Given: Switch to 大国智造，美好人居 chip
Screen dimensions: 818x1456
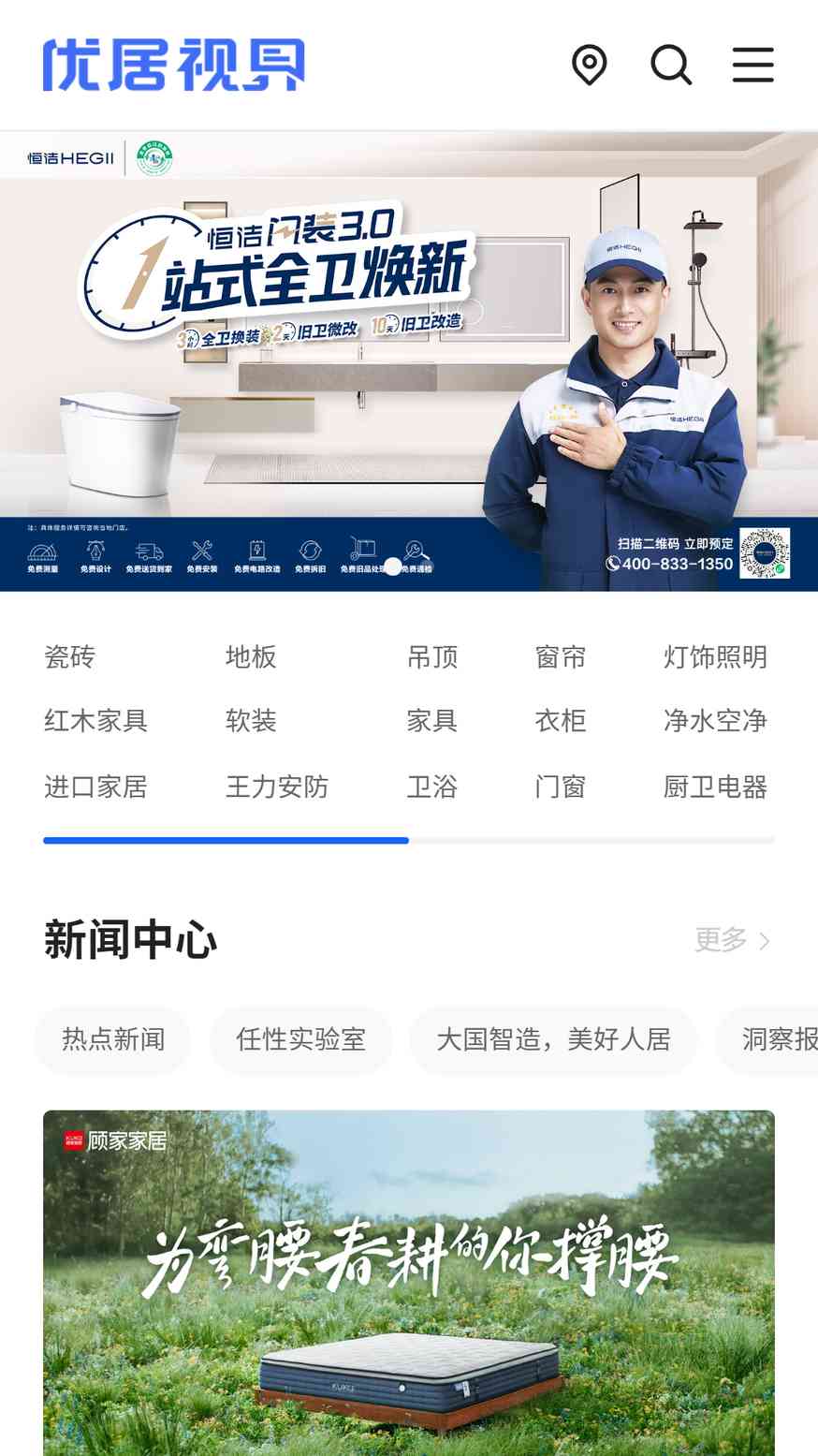Looking at the screenshot, I should (x=553, y=1039).
